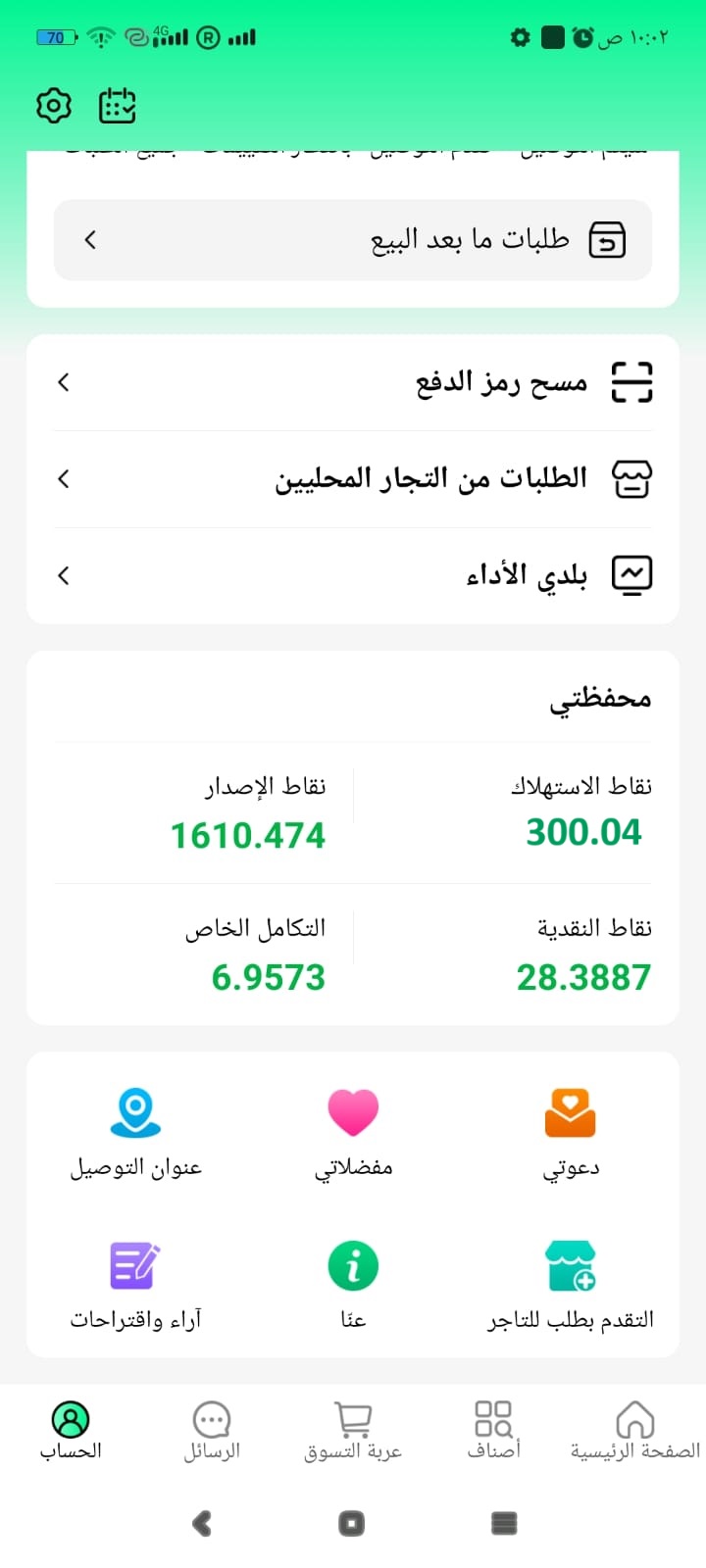Open طلبات ما بعد البيع row
Viewport: 706px width, 1568px height.
point(353,240)
